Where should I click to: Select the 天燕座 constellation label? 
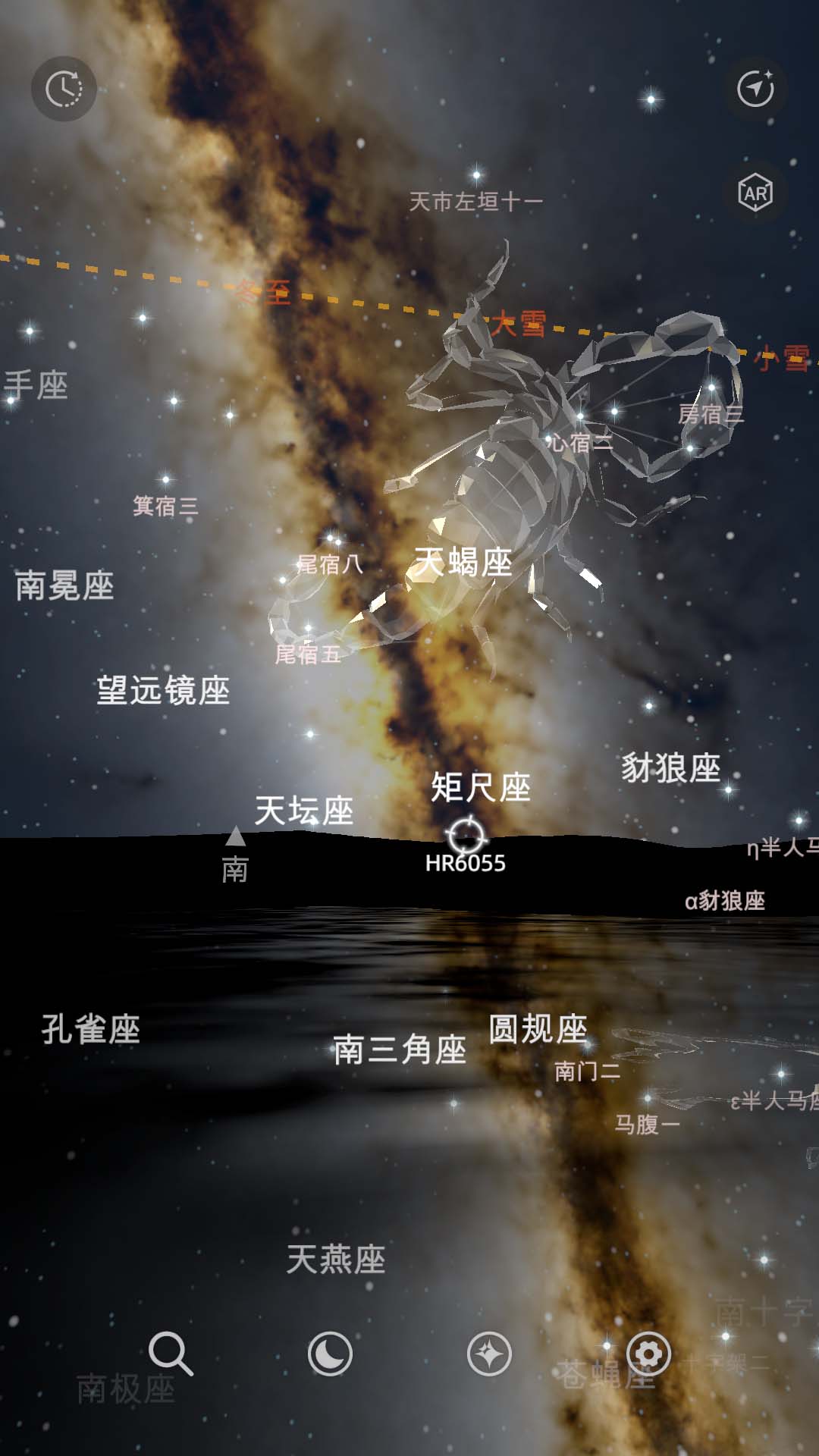336,1260
